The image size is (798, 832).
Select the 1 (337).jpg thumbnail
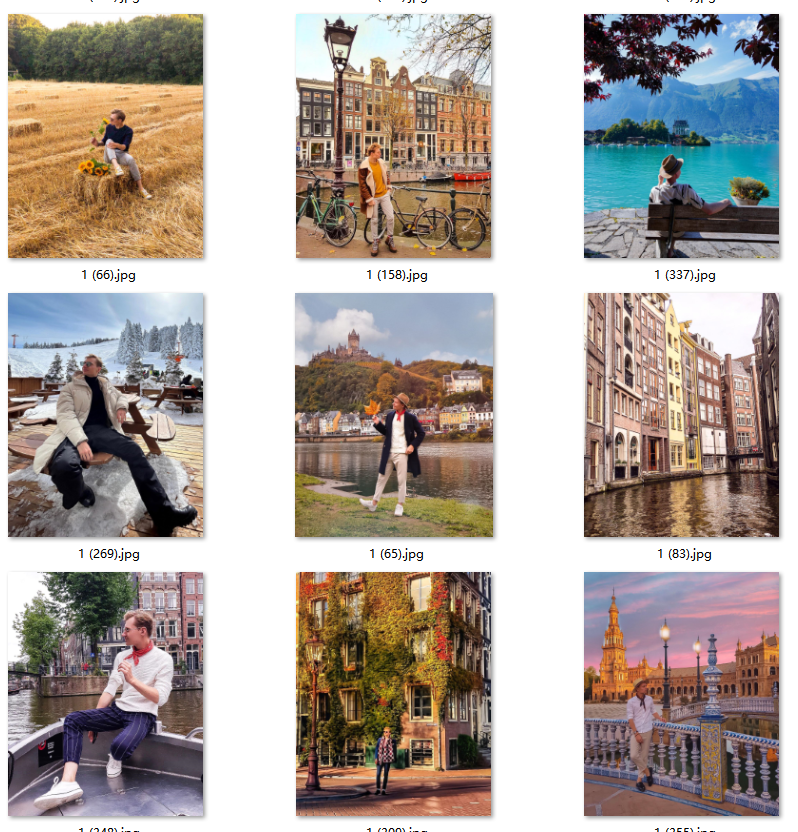coord(681,136)
